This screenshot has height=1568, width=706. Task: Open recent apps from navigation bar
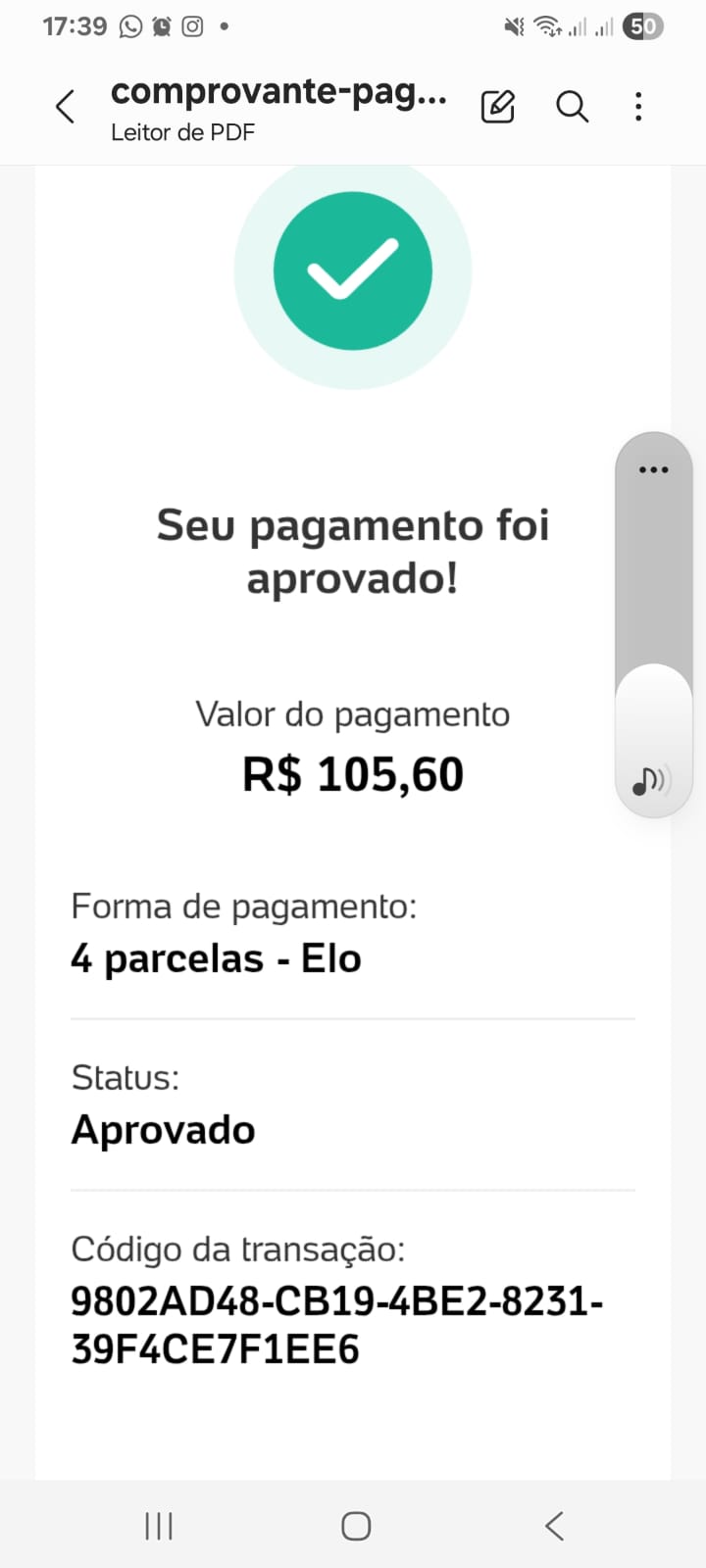(159, 1525)
